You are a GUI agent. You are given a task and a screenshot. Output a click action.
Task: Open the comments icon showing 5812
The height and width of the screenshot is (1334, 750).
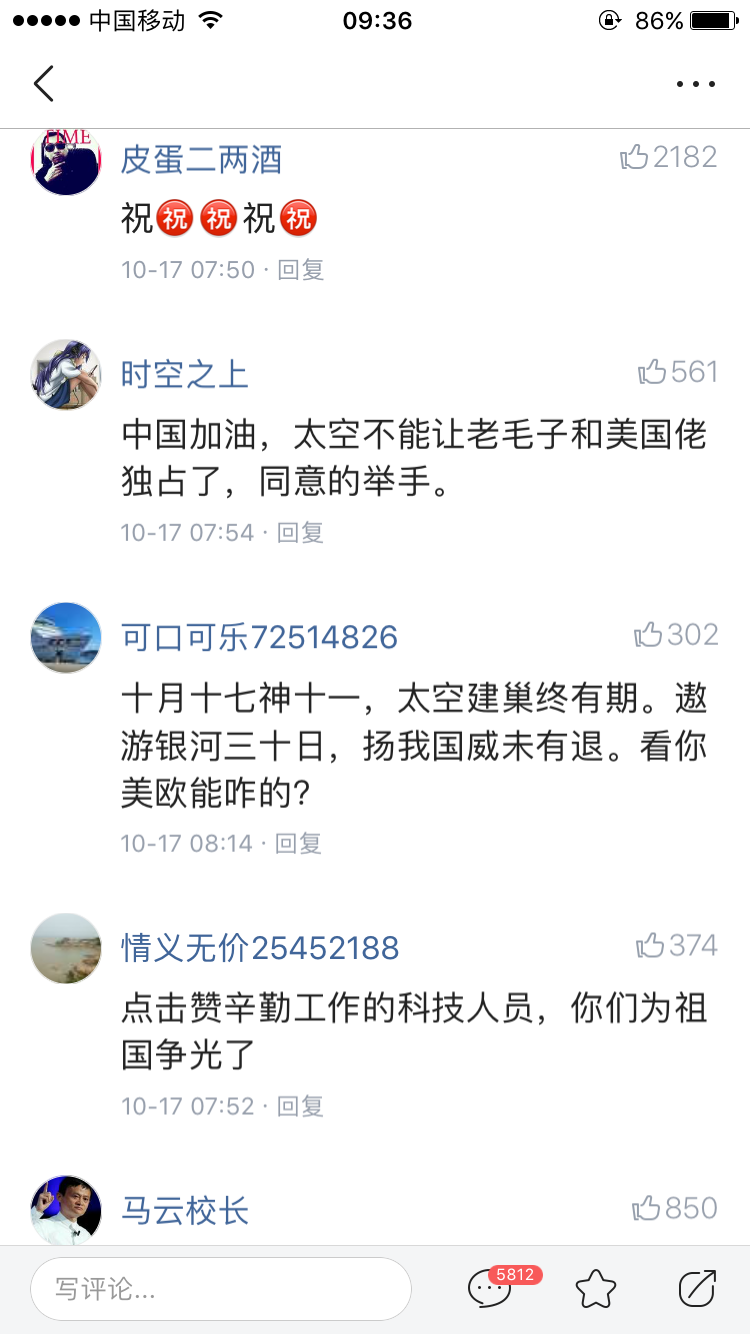tap(491, 1288)
